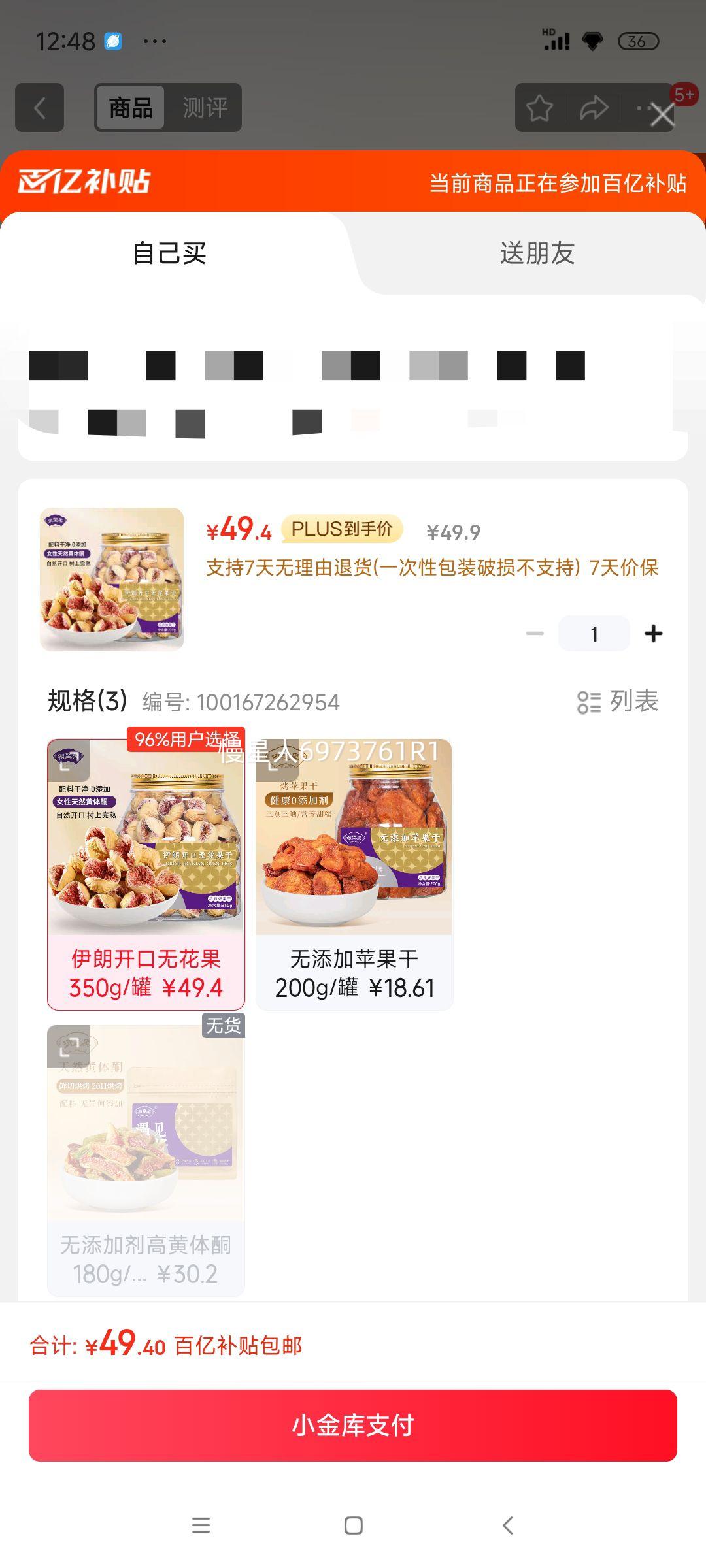Tap the back arrow at top left
Viewport: 706px width, 1568px height.
[39, 108]
